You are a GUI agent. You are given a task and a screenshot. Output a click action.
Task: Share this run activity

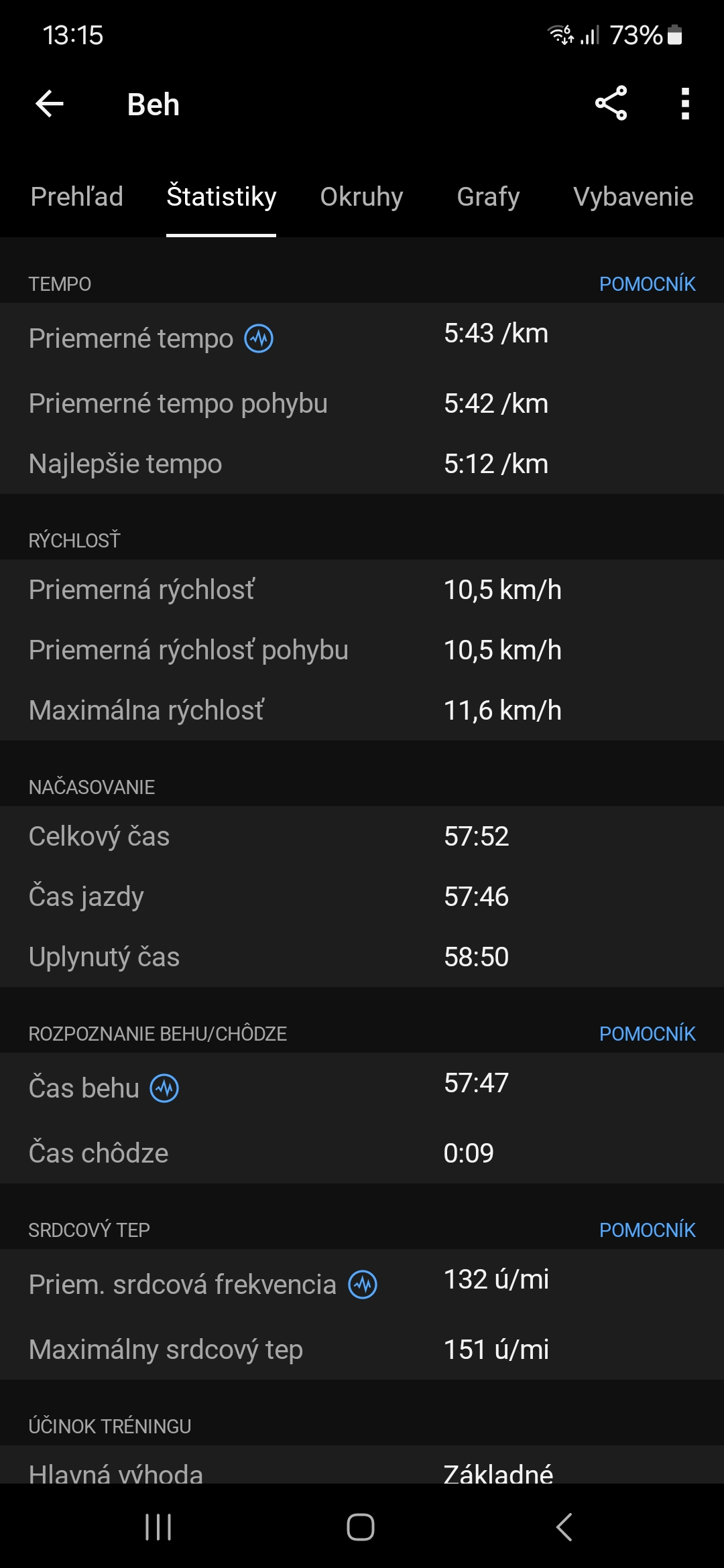(611, 103)
